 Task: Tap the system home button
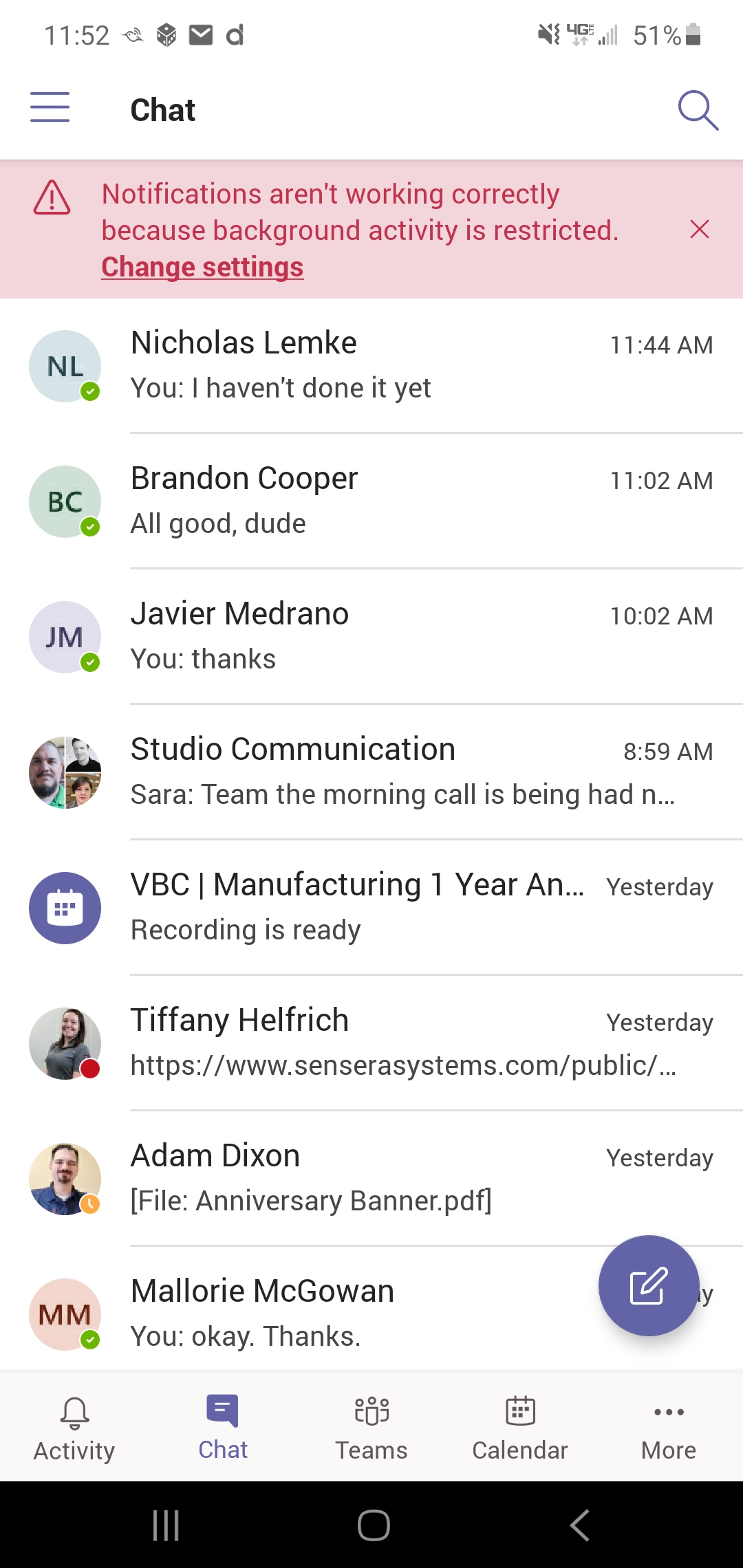pyautogui.click(x=374, y=1525)
